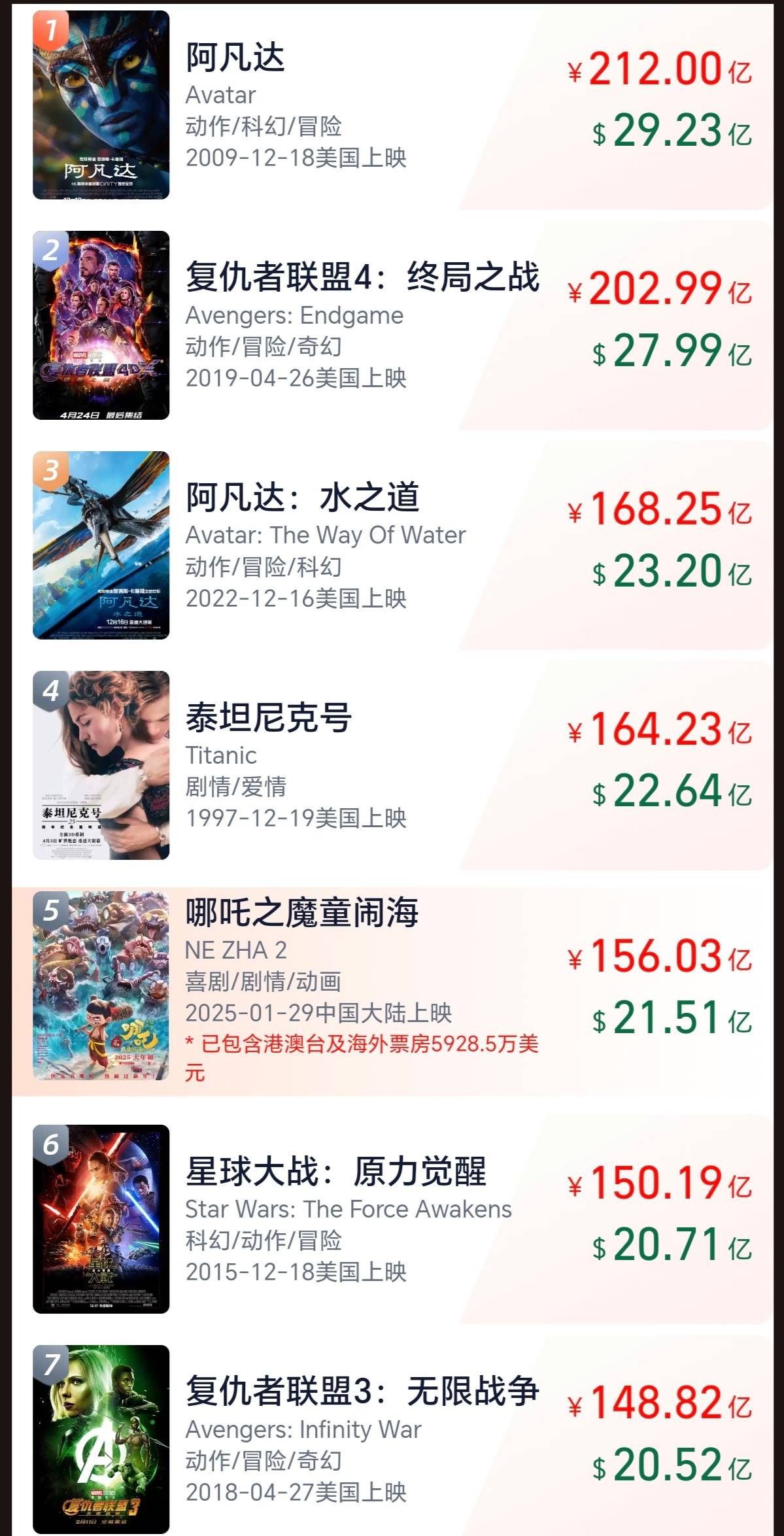View details for 复仇者联盟4：终局之战

362,277
